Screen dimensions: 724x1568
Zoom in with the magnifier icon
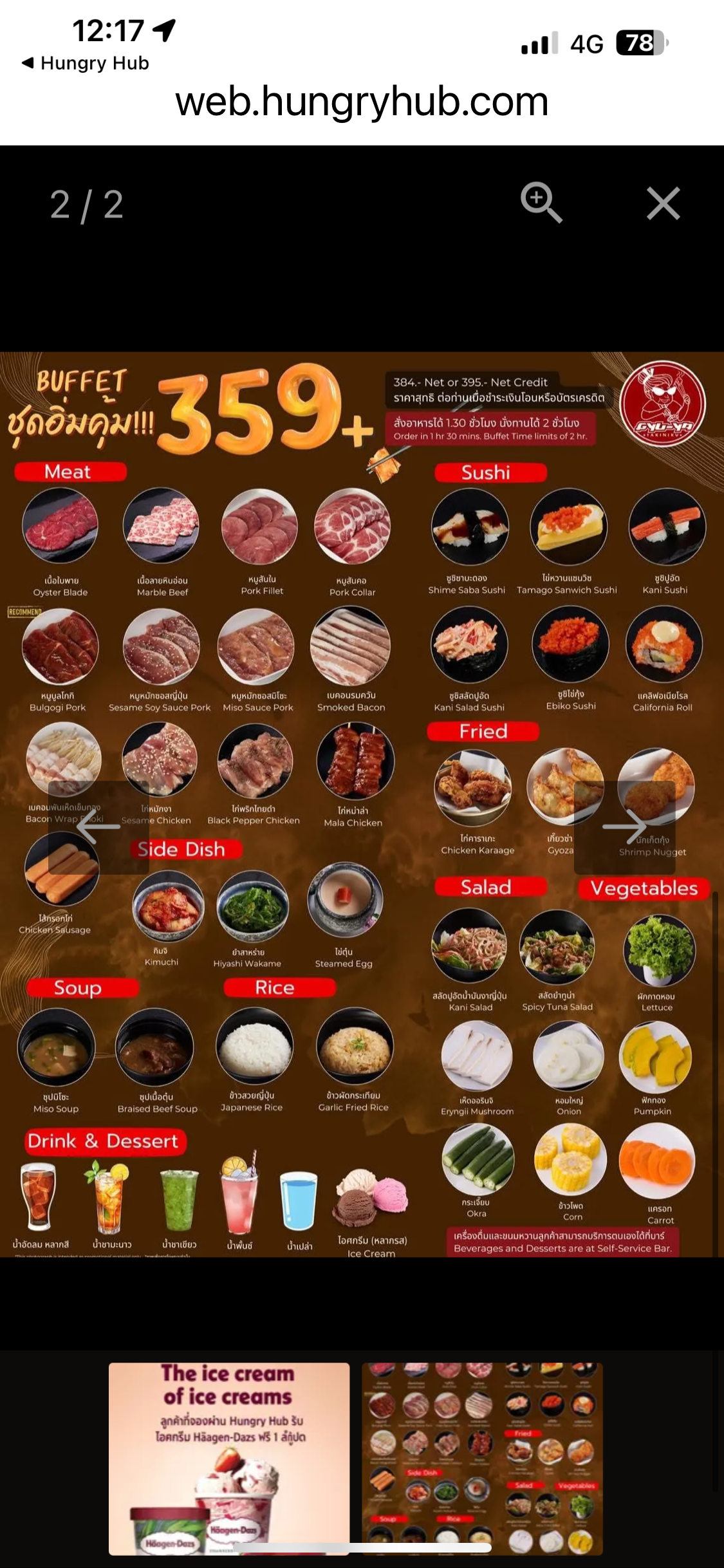click(x=541, y=203)
